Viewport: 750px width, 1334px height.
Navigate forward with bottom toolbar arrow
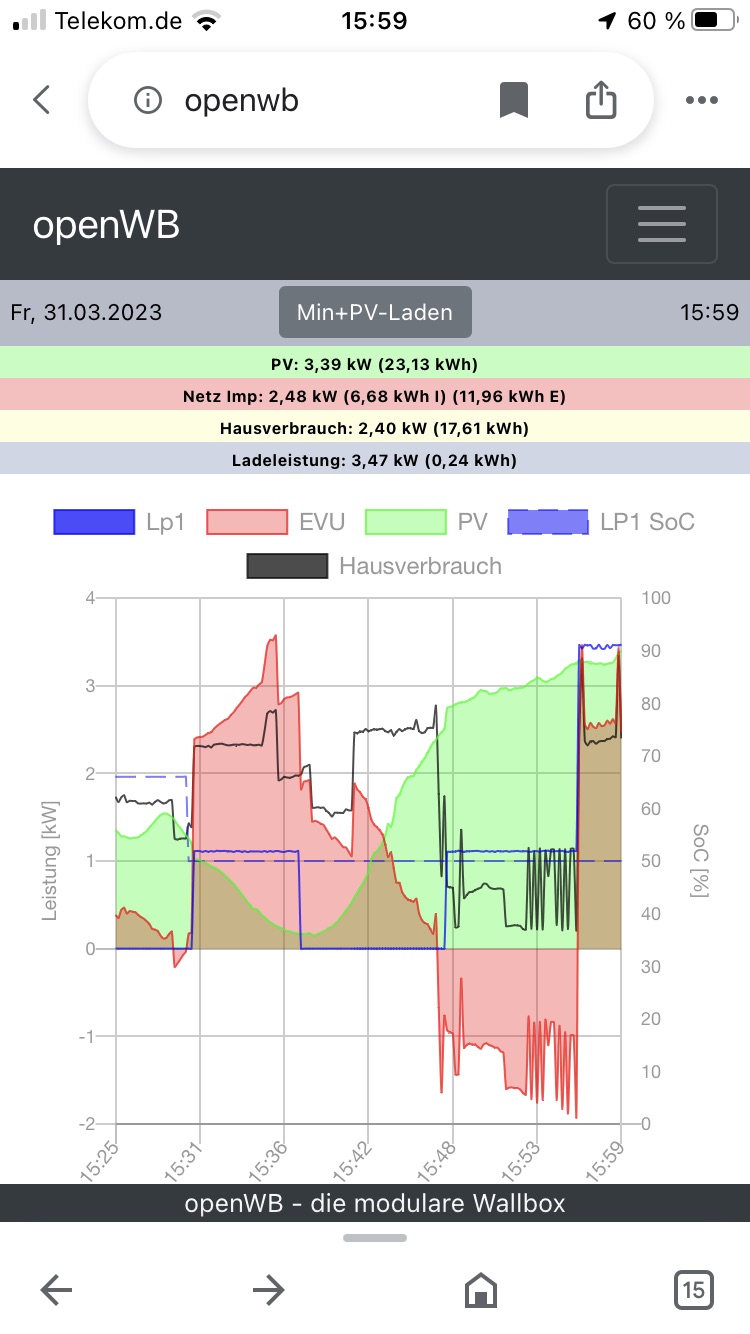(268, 1290)
